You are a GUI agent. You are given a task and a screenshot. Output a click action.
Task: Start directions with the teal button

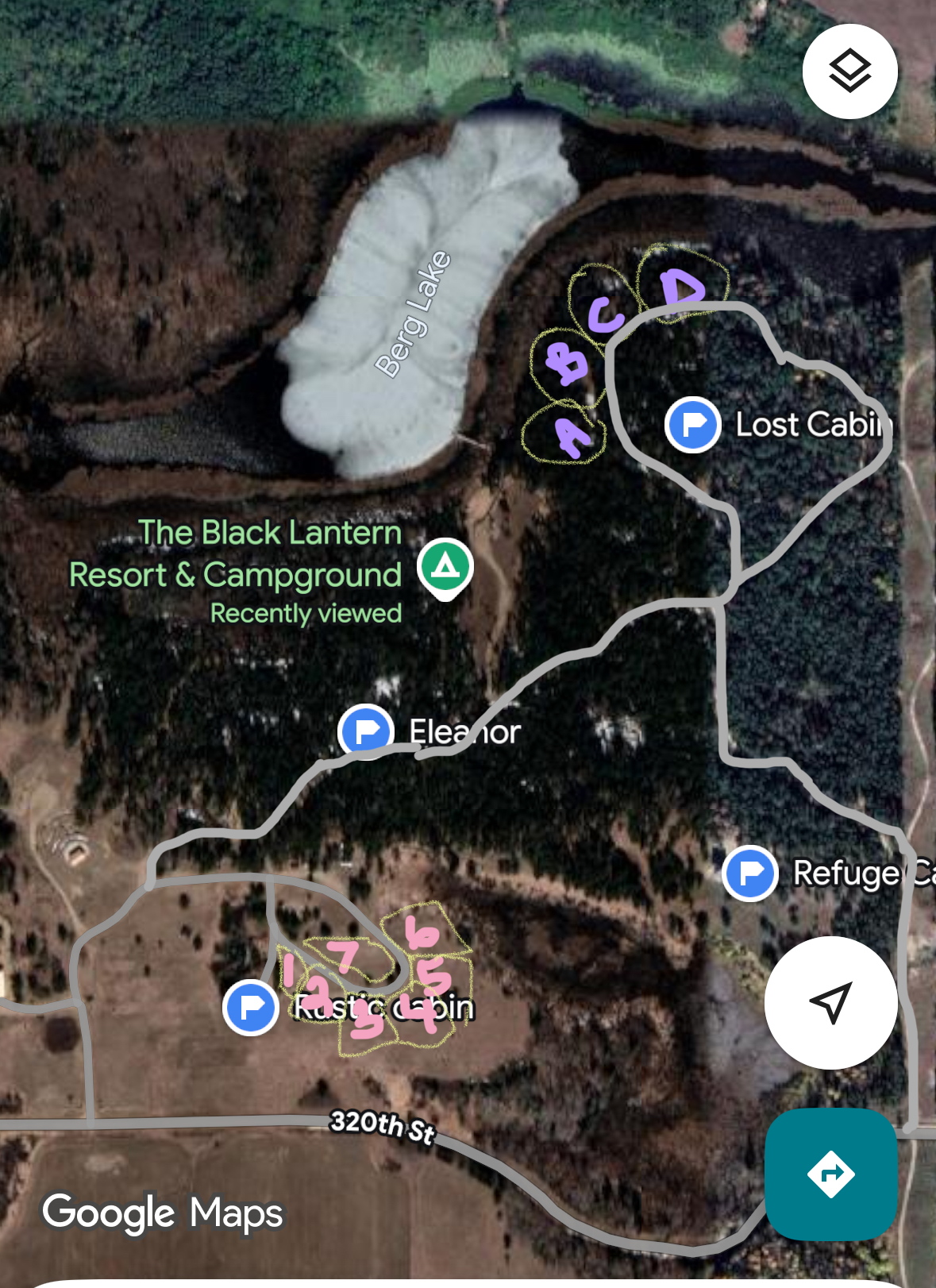click(830, 1174)
